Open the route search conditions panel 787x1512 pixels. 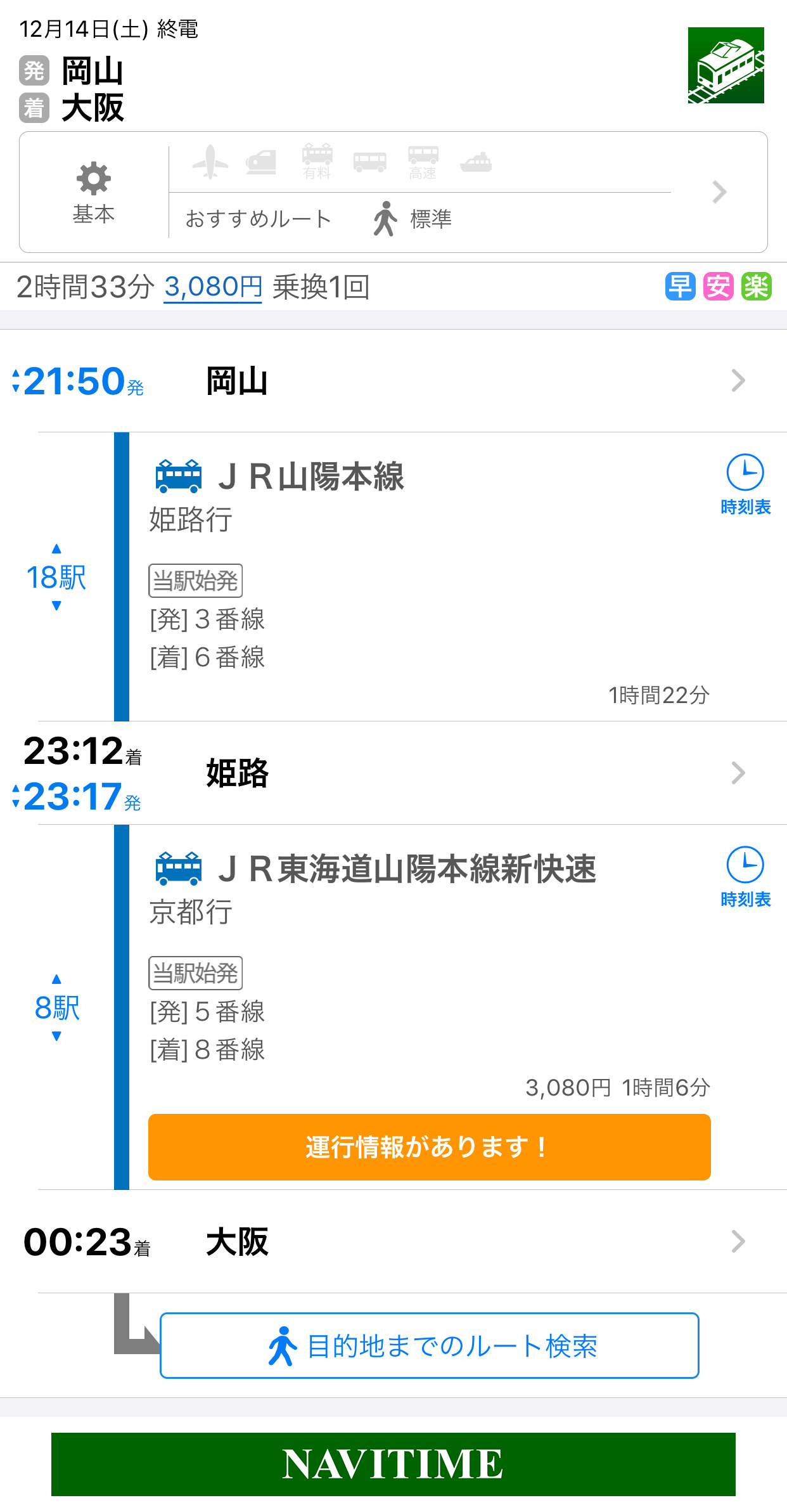point(393,192)
